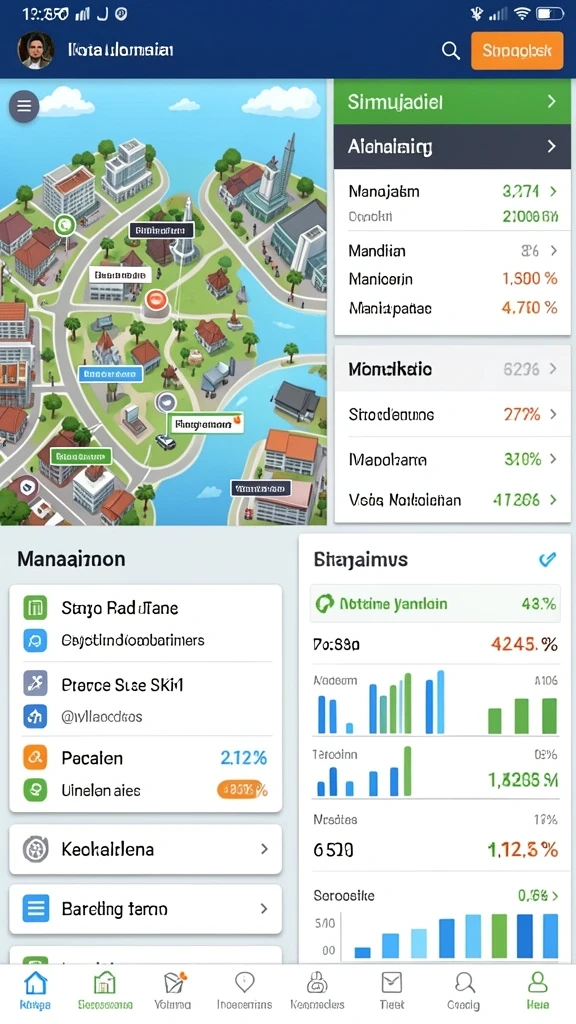Screen dimensions: 576x1024
Task: Open the Sorosiike chart details chevron
Action: pos(555,896)
